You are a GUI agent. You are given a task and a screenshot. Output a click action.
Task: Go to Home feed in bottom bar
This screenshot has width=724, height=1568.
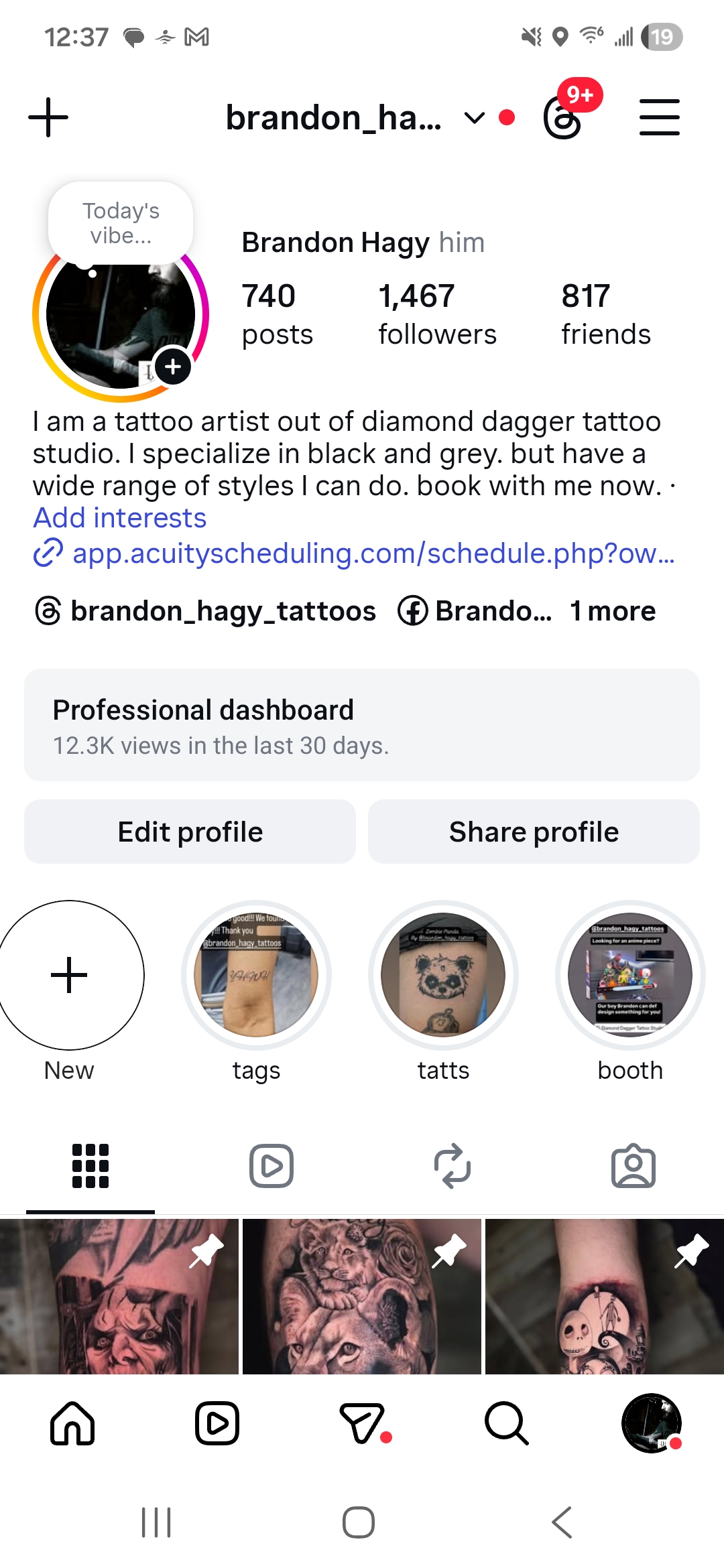(72, 1423)
